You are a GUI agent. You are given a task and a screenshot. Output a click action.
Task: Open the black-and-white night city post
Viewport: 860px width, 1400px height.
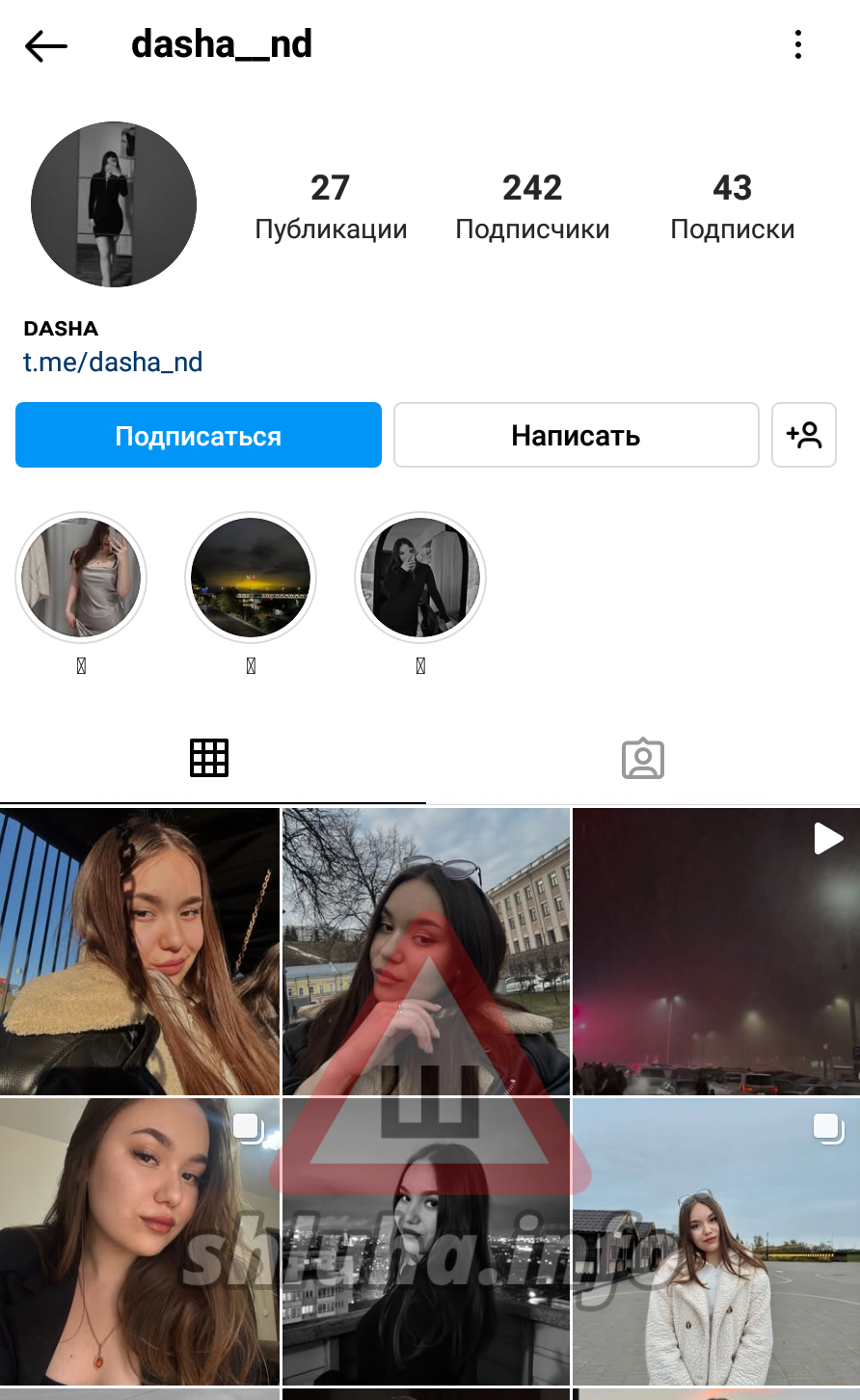(426, 1242)
